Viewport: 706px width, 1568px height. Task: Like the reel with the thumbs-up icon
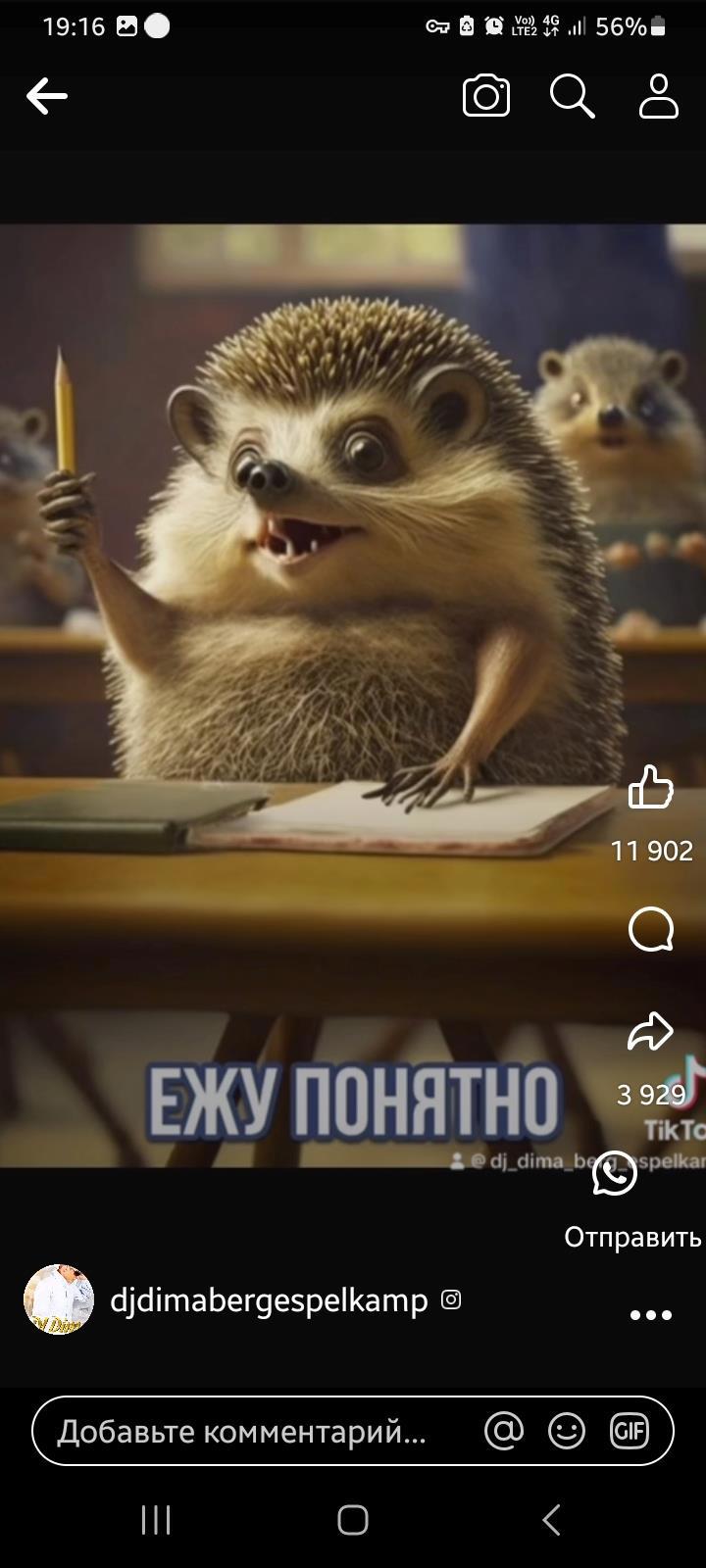(x=651, y=787)
